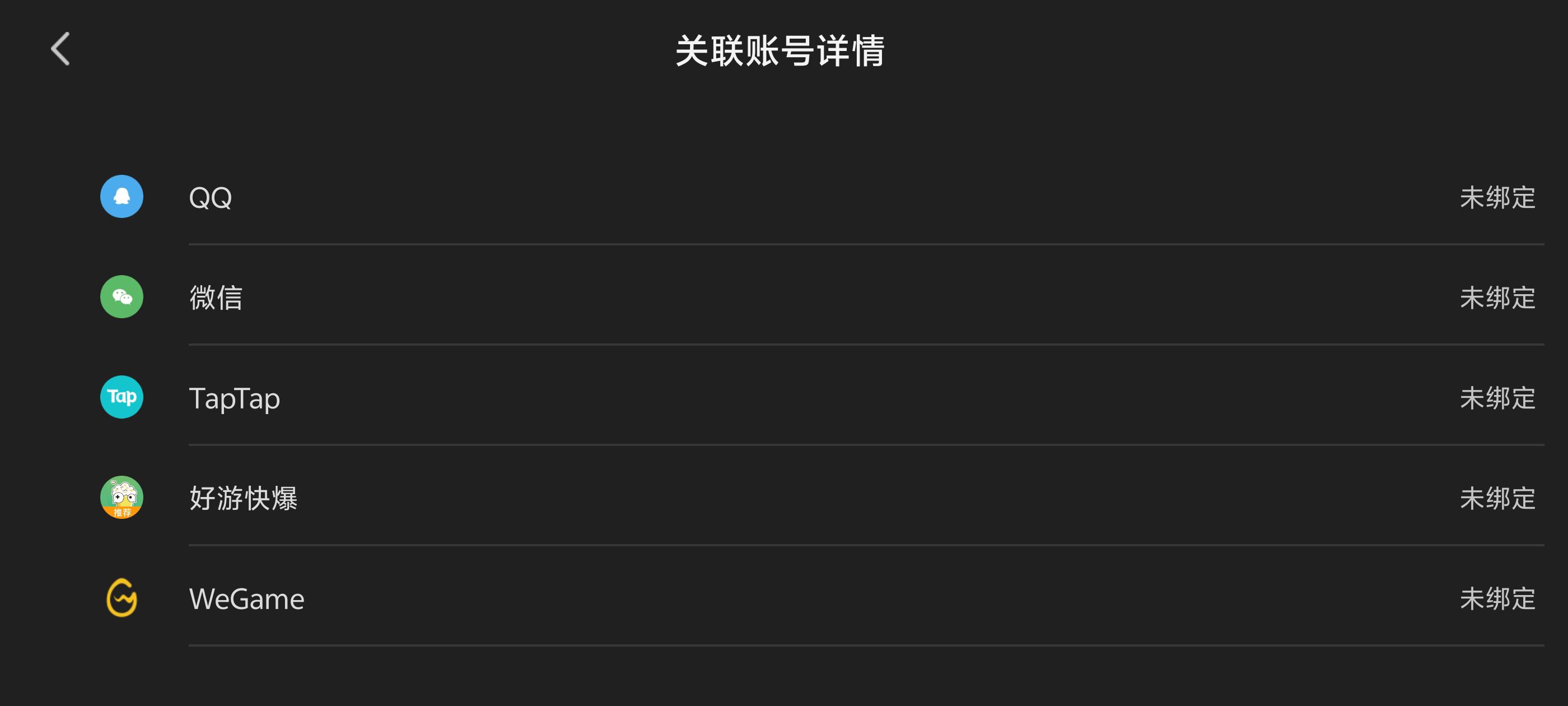
Task: Go back from the linked accounts page
Action: click(60, 49)
